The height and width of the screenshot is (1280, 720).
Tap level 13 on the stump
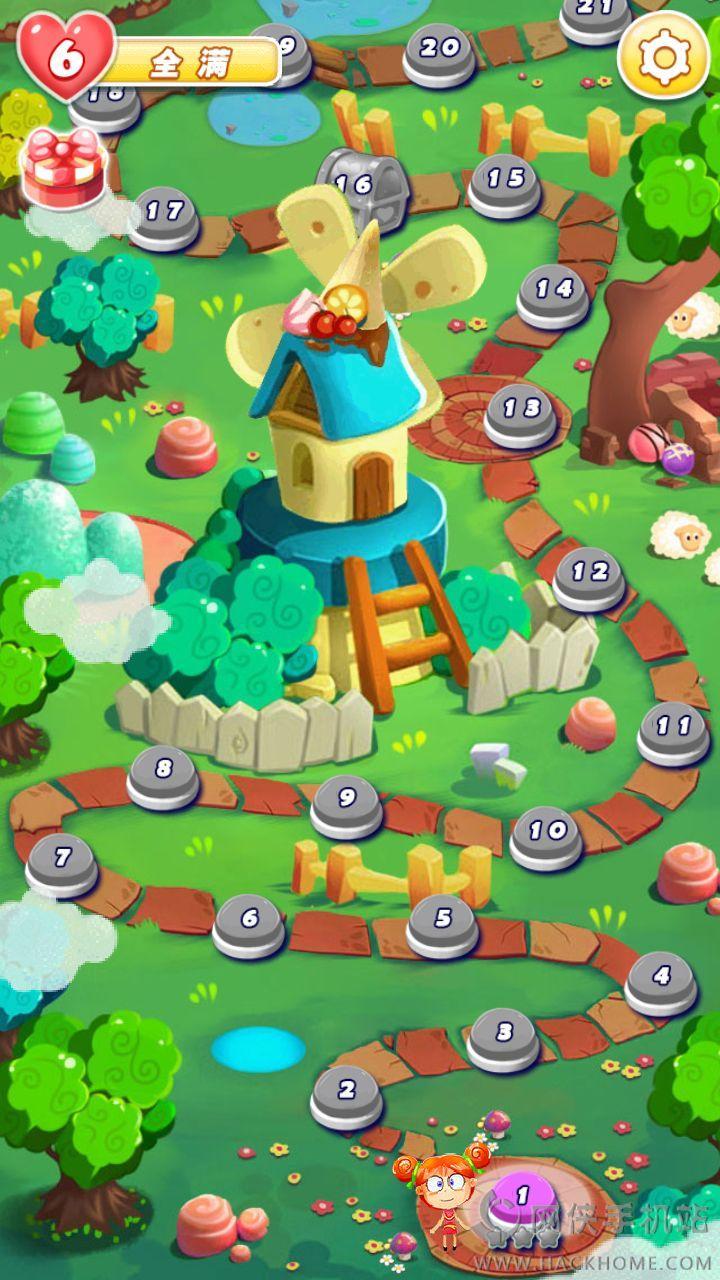pyautogui.click(x=520, y=414)
